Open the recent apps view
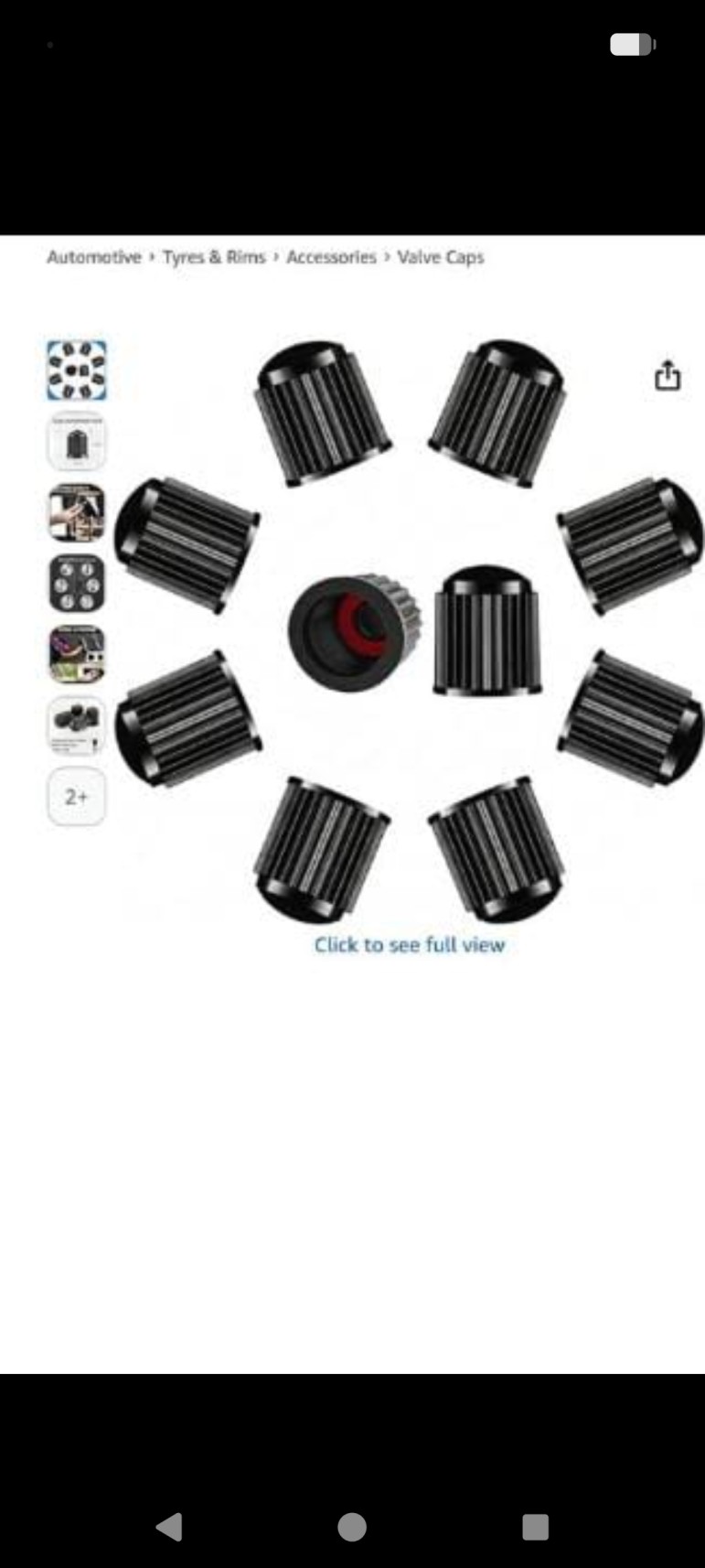Viewport: 705px width, 1568px height. coord(535,1527)
